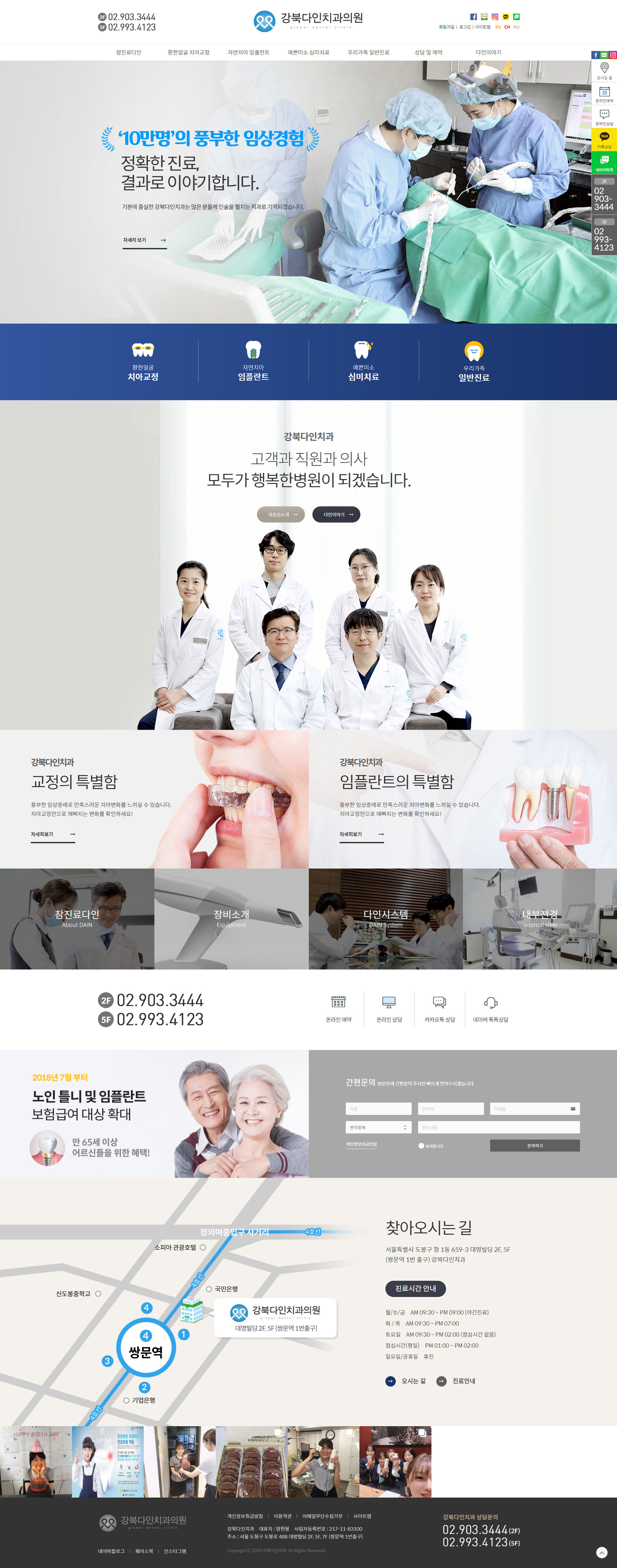Tap the 의료진소개 button

[x=281, y=514]
